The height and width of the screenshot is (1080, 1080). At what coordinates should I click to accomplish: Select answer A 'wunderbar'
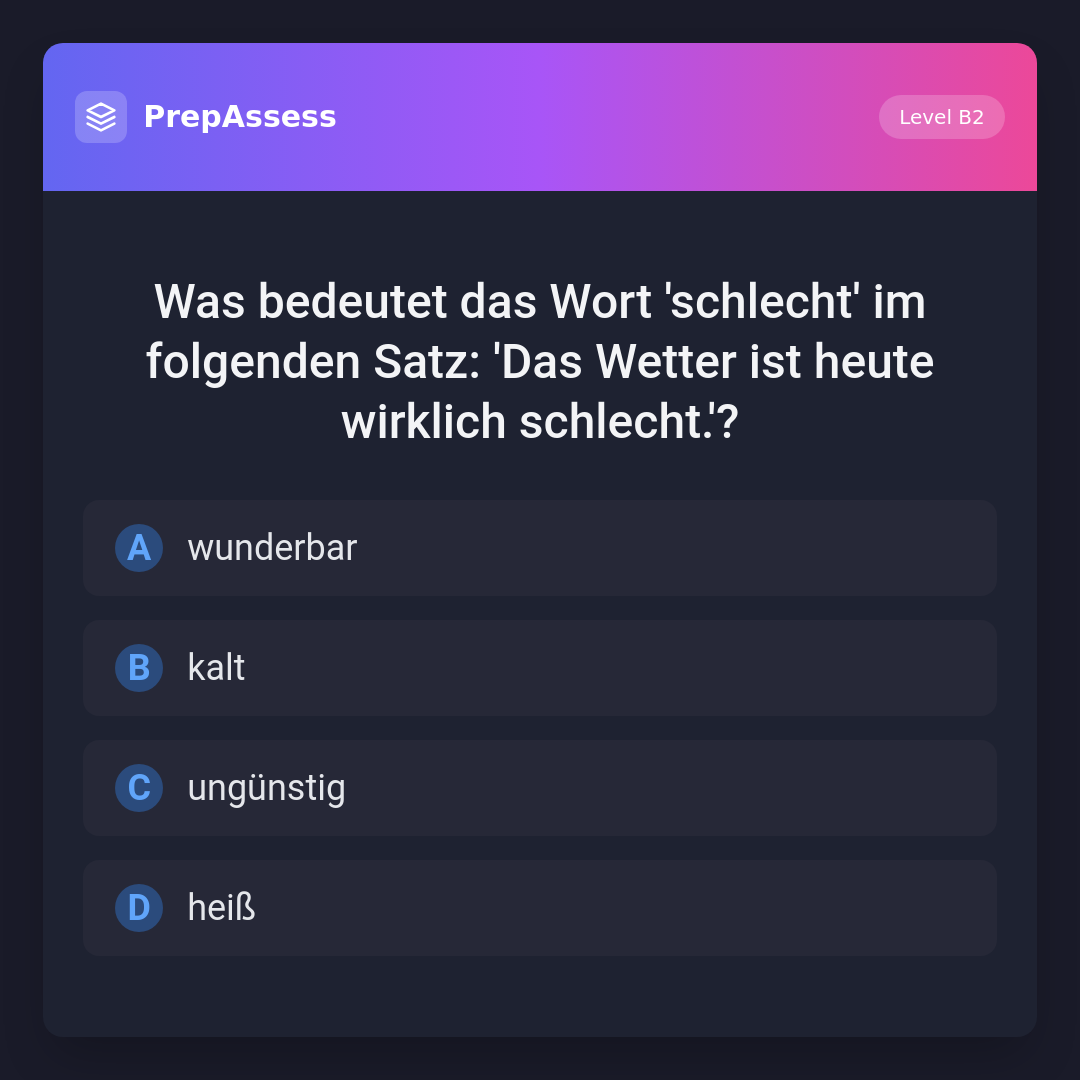(x=539, y=548)
